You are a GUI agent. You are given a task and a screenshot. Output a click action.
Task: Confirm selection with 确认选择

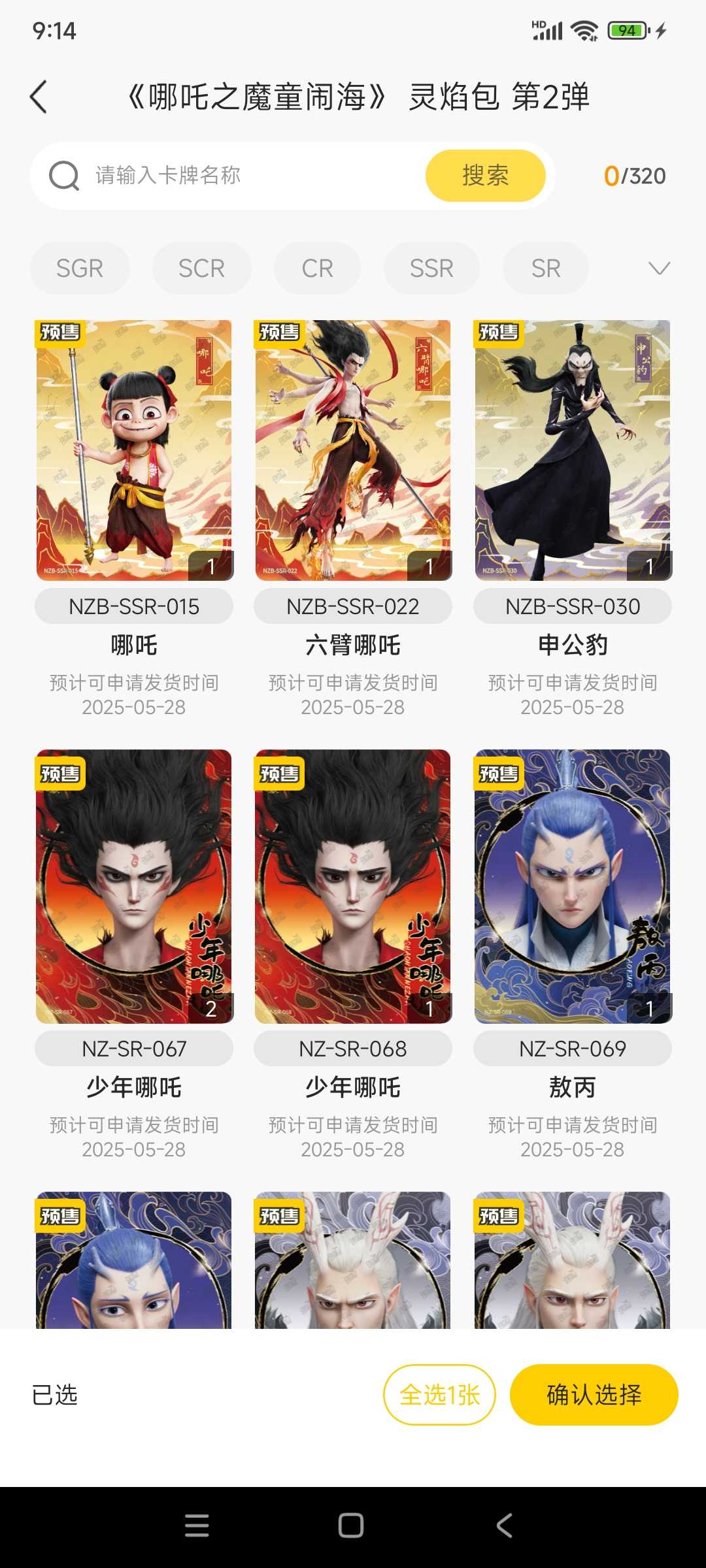point(594,1395)
